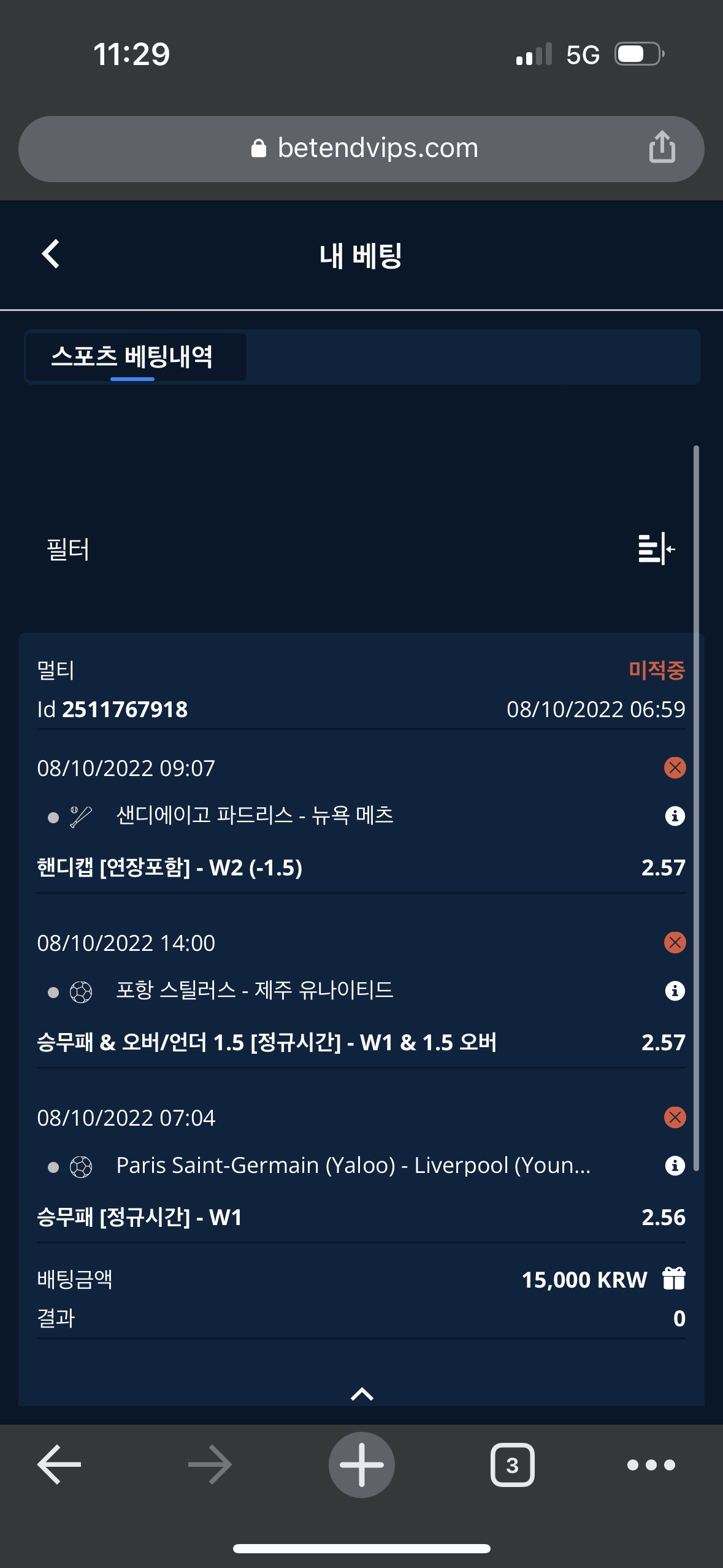The image size is (723, 1568).
Task: Go back from 내 베팅 page
Action: (51, 254)
